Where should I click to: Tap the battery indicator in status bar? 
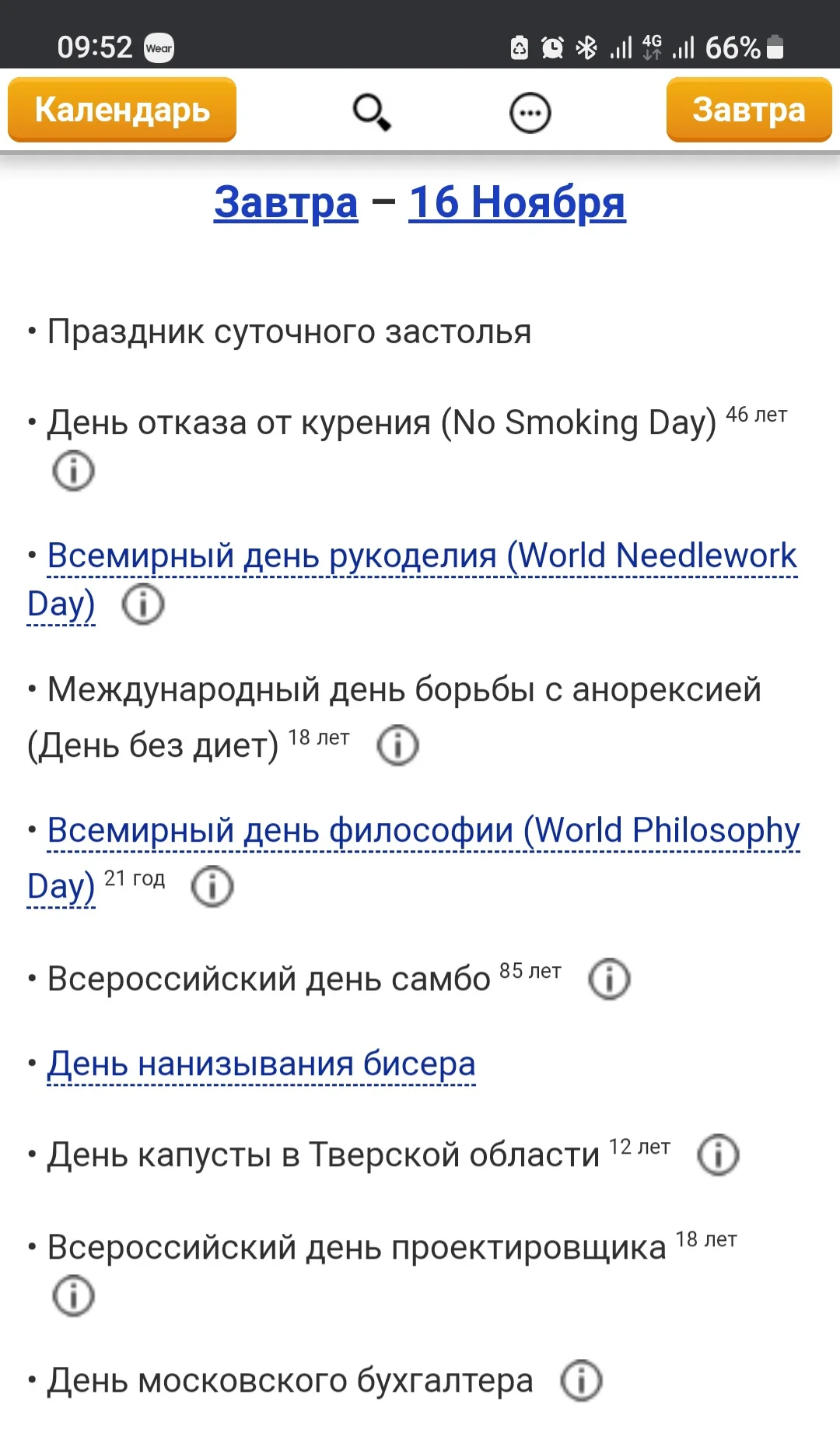click(775, 48)
